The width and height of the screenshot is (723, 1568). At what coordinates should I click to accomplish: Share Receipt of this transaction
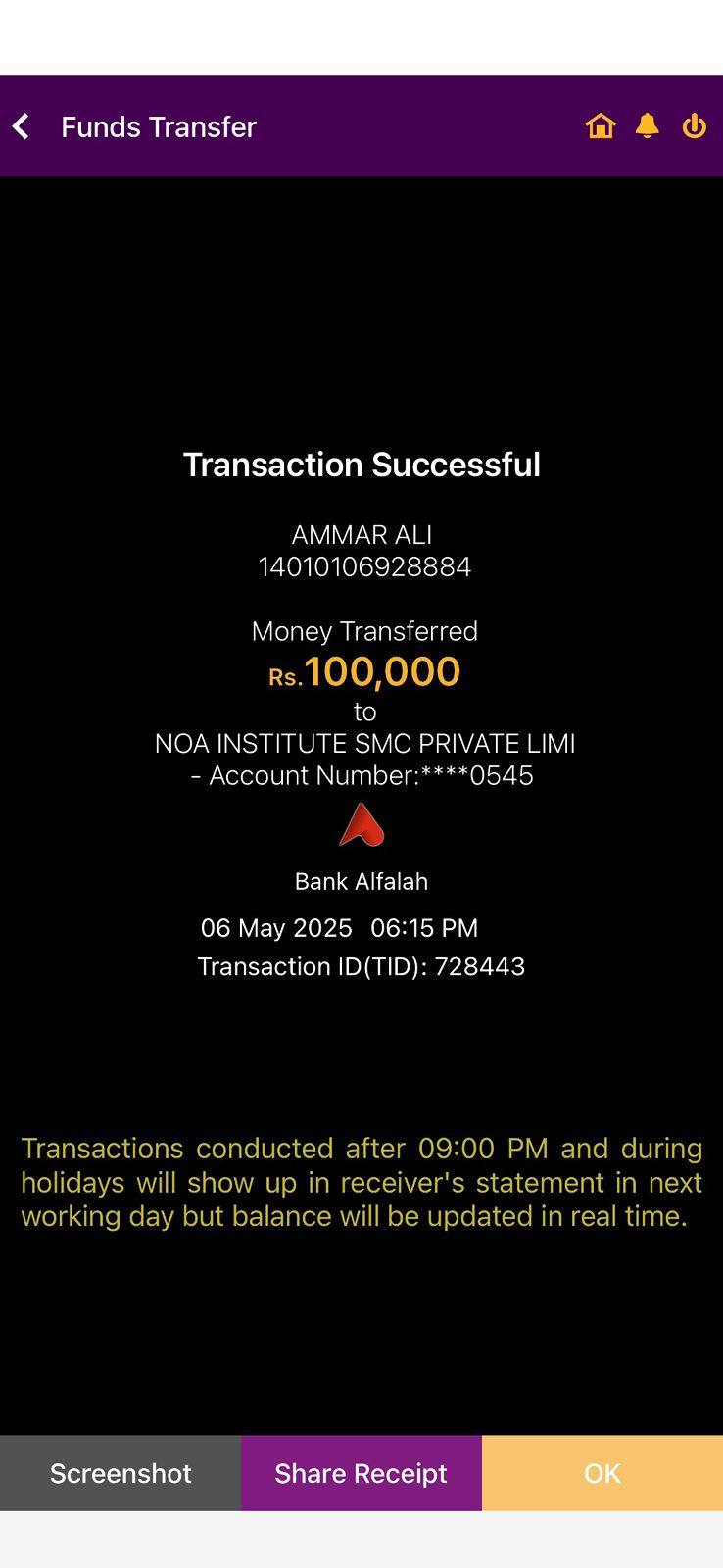[361, 1473]
